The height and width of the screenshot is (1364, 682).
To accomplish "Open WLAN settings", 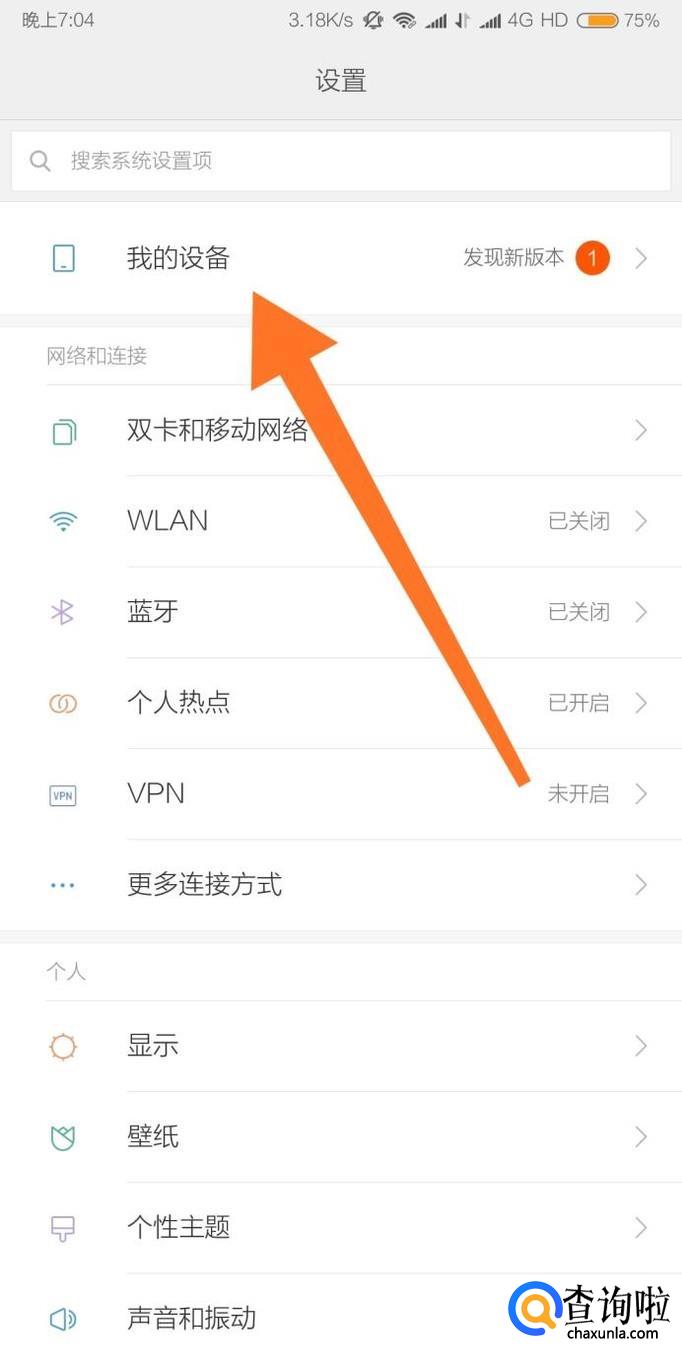I will point(168,521).
